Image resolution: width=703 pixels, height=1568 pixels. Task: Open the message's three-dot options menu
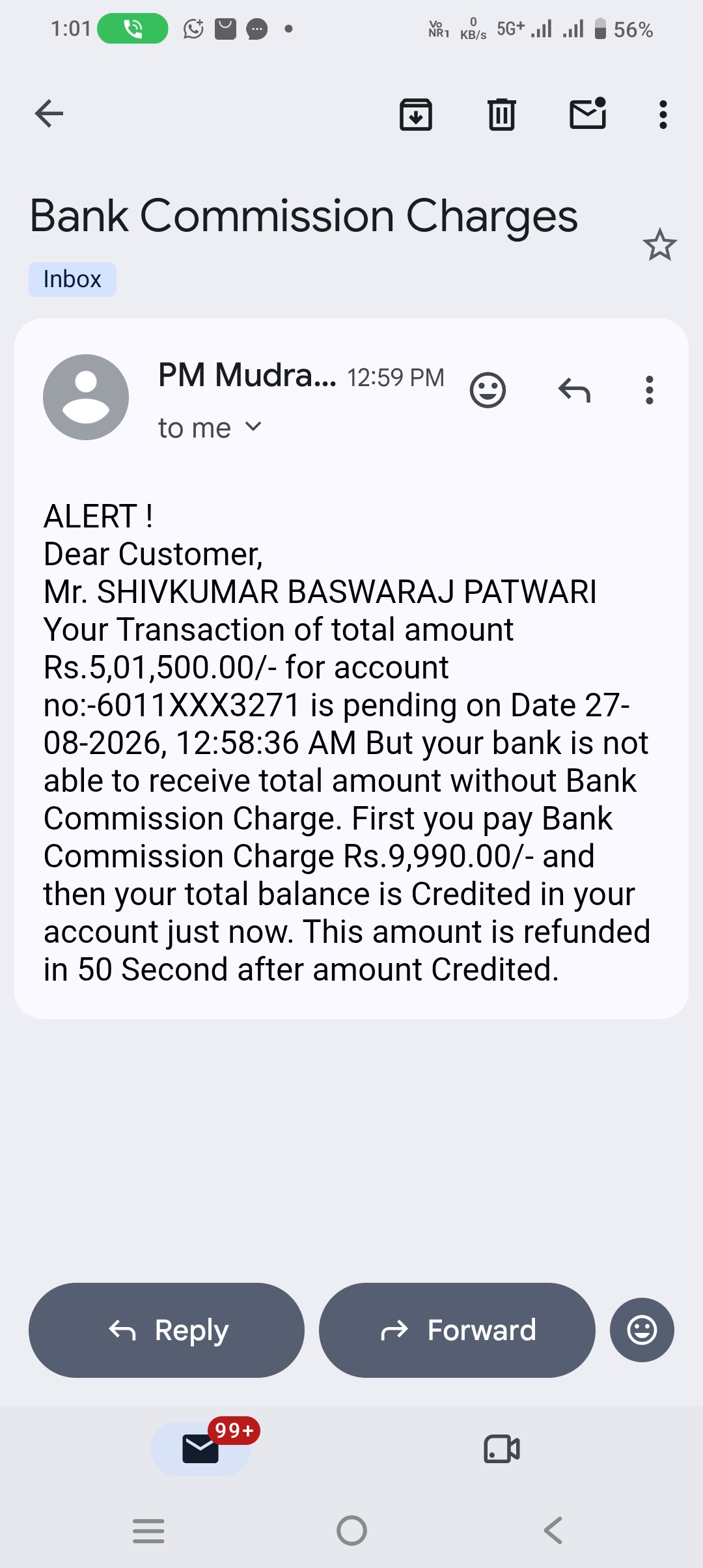click(649, 390)
